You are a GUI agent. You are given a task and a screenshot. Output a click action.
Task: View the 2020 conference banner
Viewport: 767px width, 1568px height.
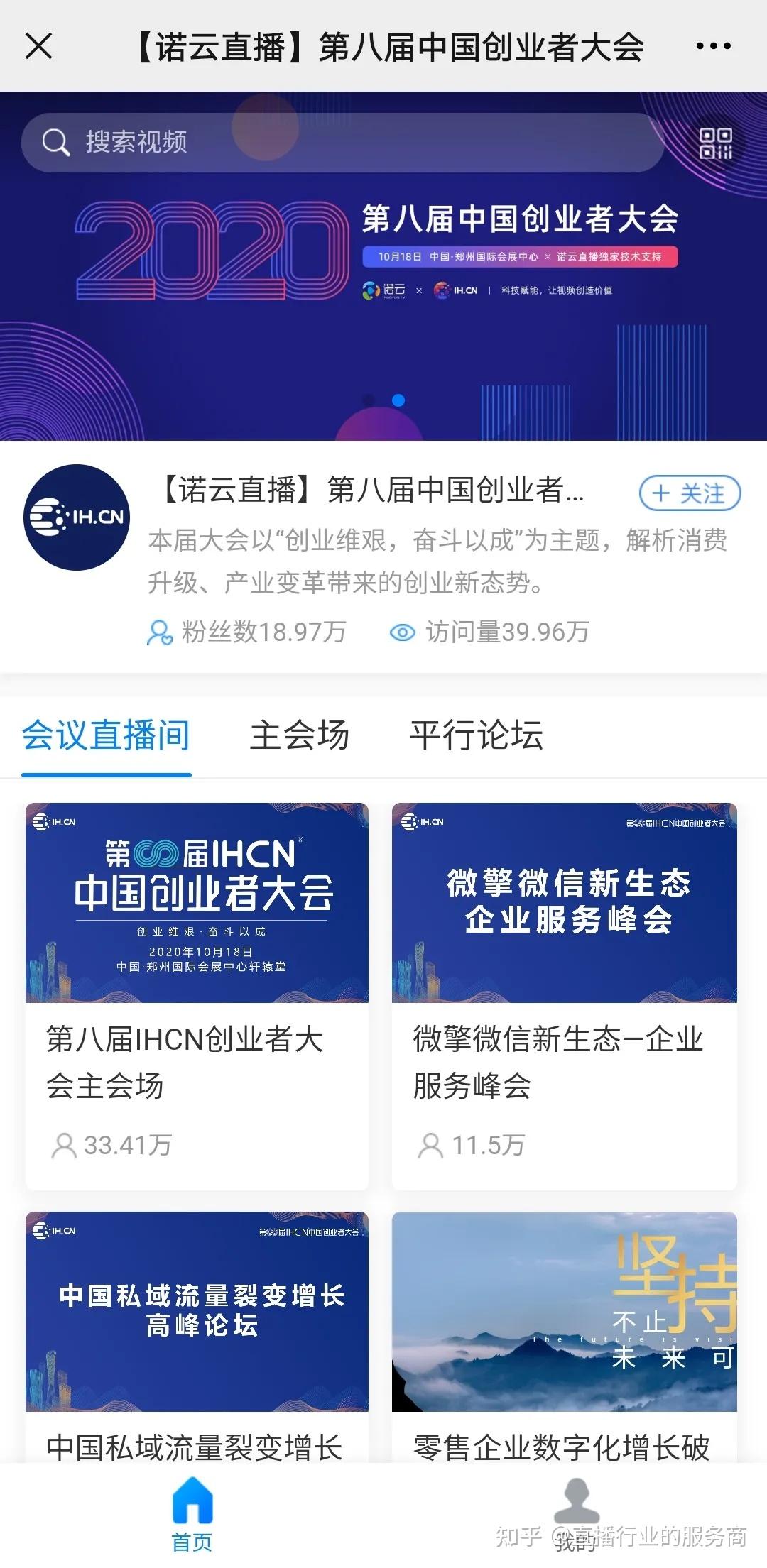(x=383, y=284)
